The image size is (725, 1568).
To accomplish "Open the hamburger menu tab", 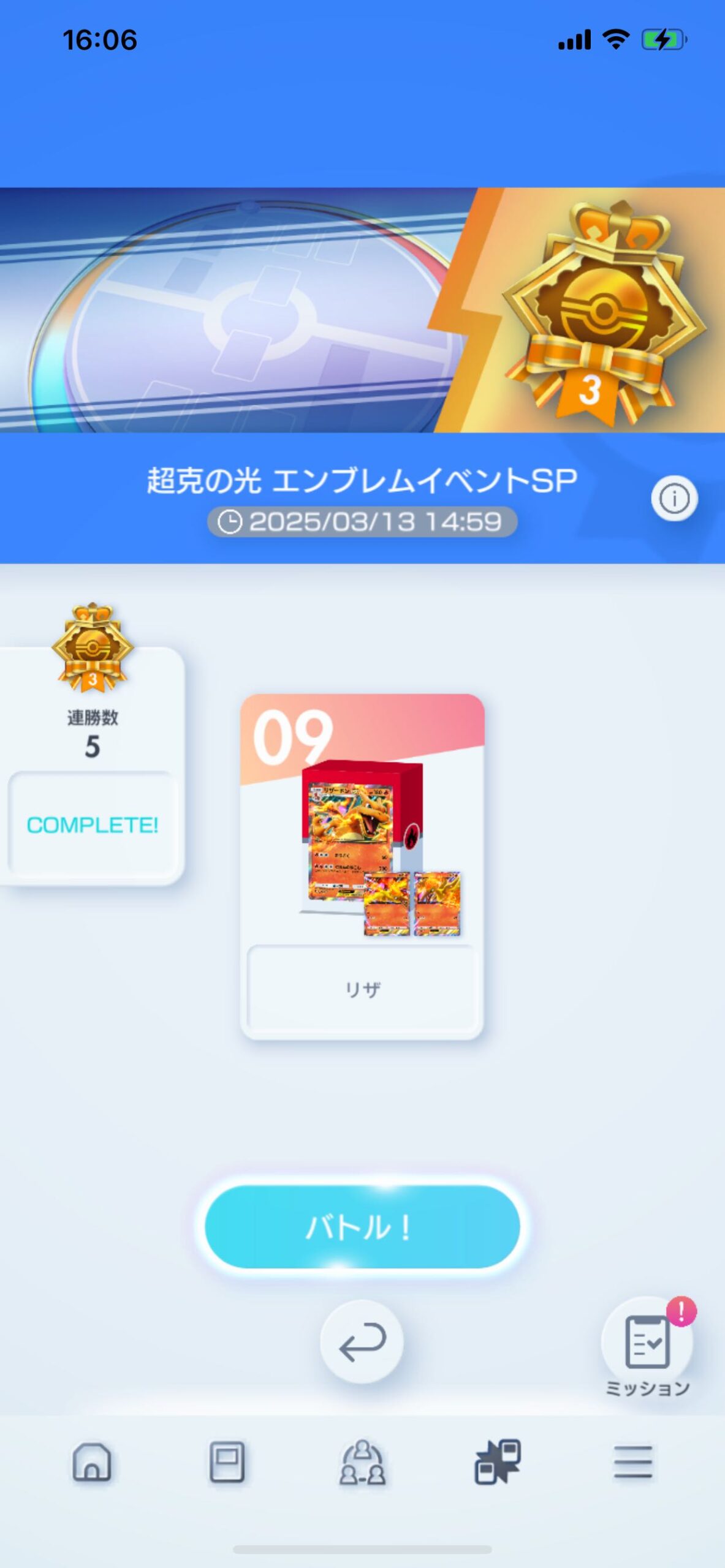I will click(633, 1462).
